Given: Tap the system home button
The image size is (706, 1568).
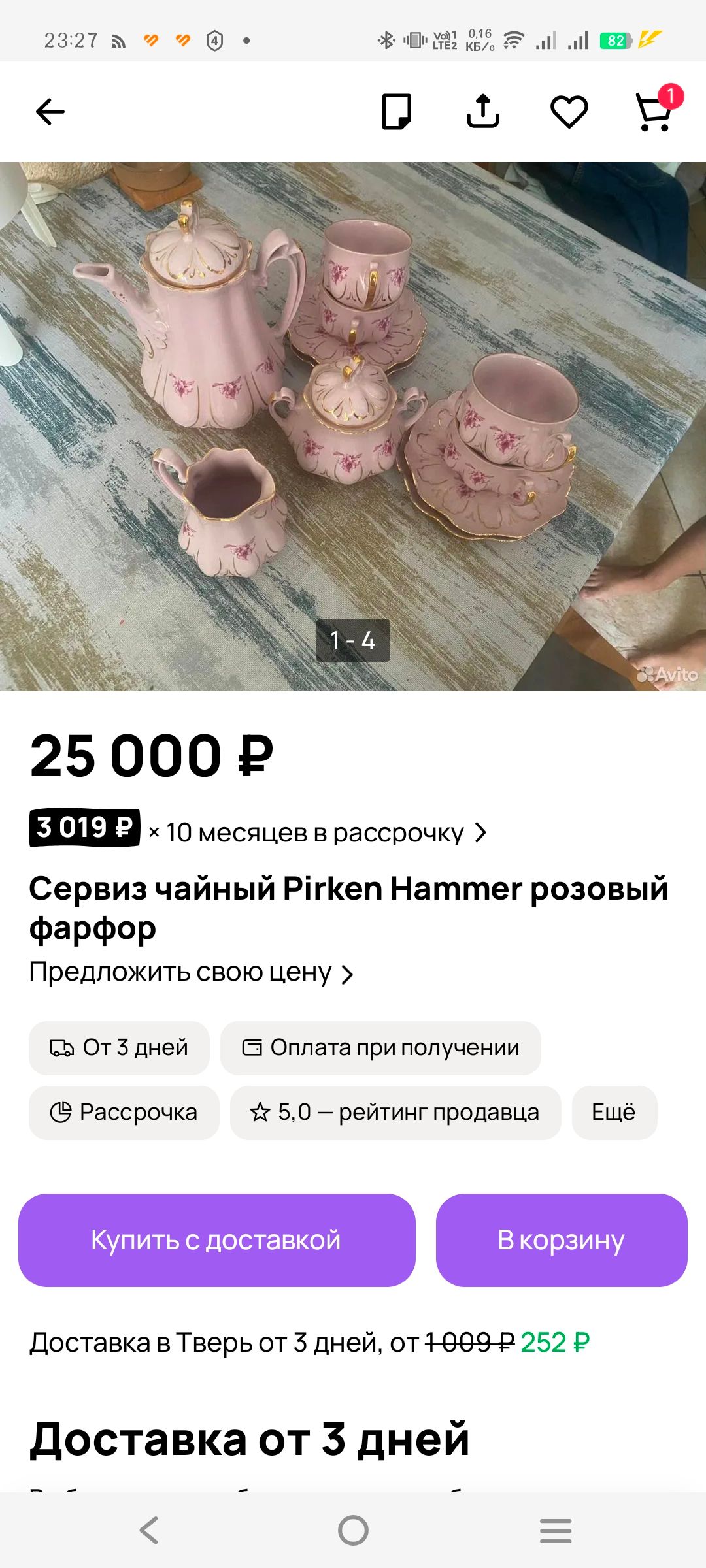Looking at the screenshot, I should click(x=353, y=1530).
